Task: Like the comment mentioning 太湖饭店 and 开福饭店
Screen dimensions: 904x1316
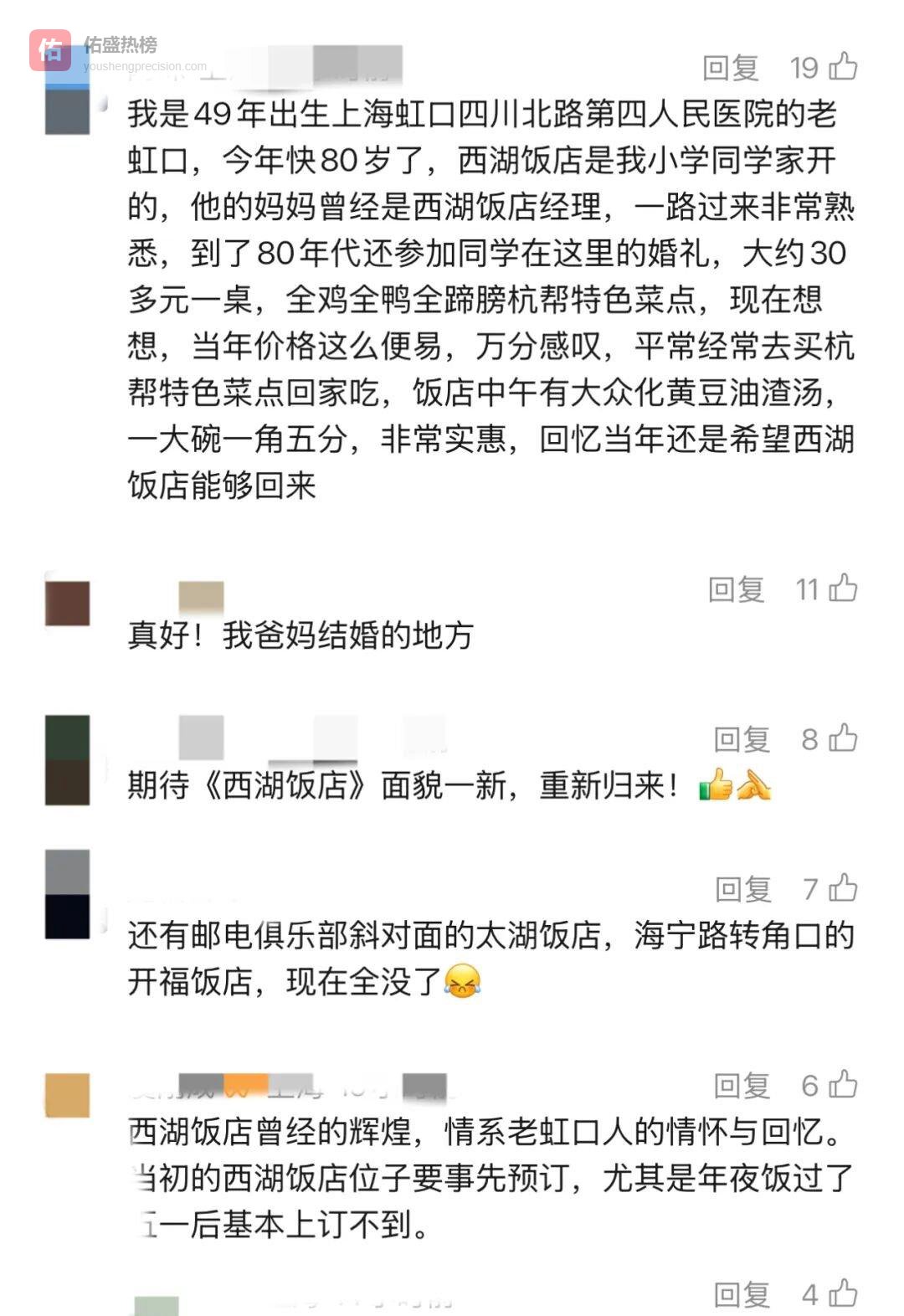Action: coord(842,888)
